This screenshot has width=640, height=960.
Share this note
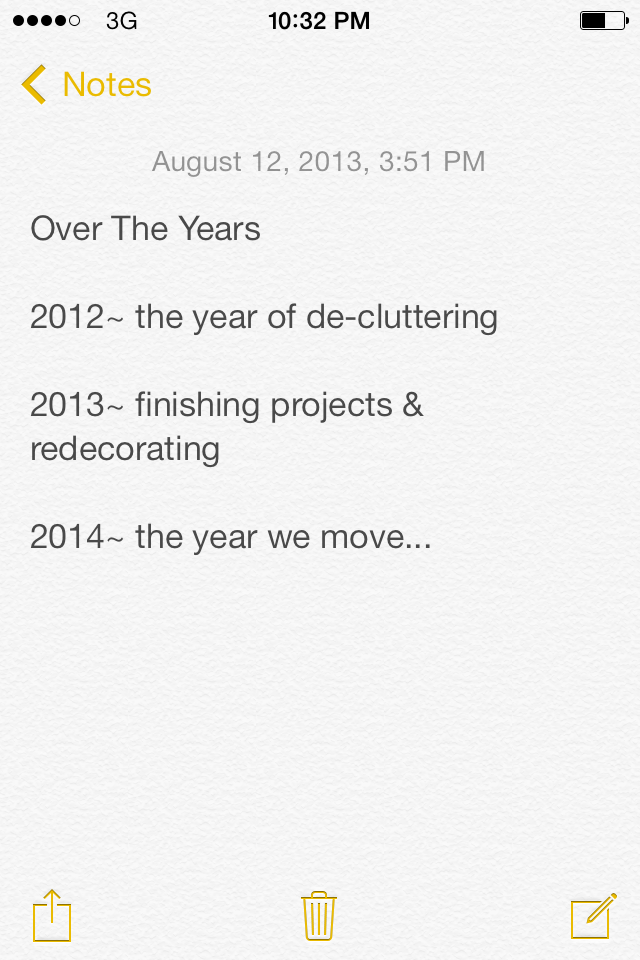(52, 915)
